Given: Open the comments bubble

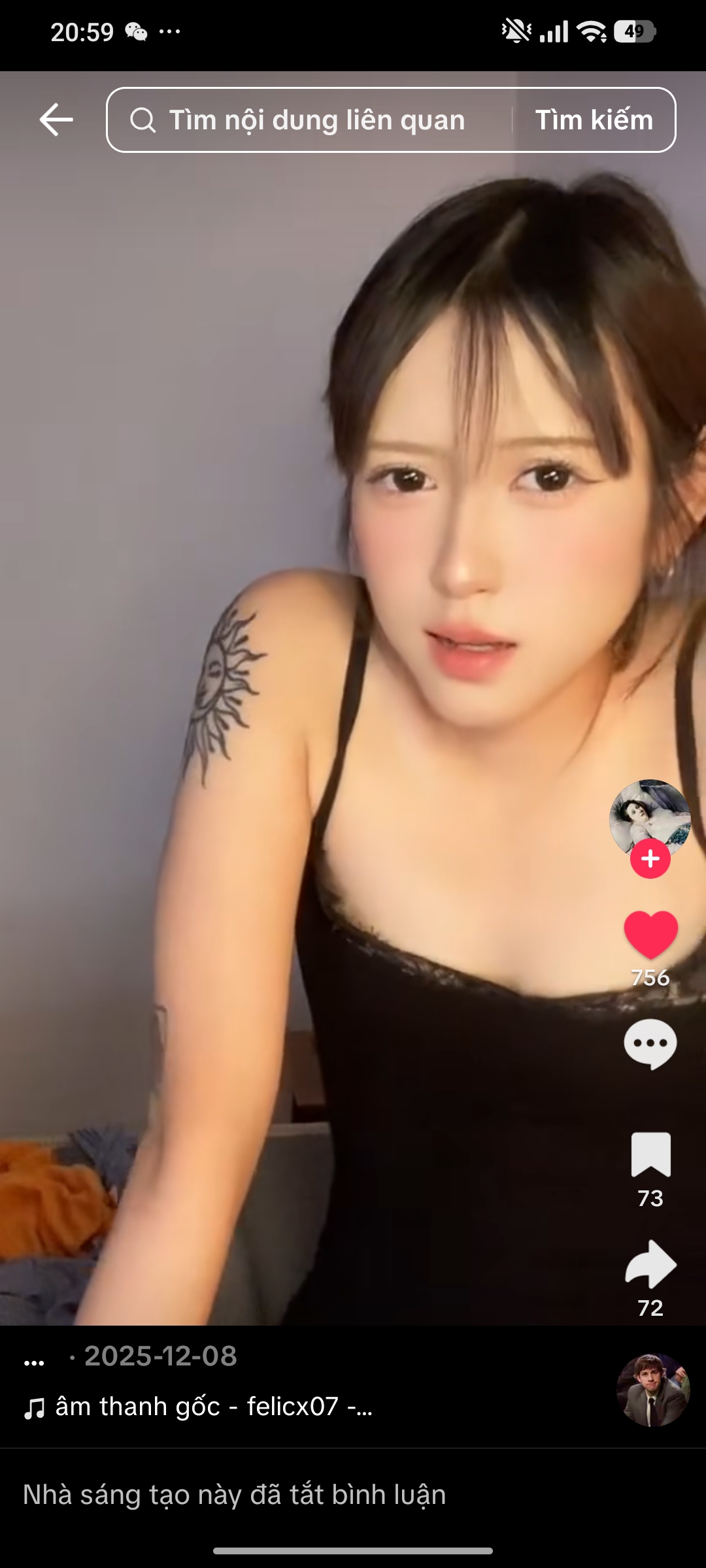Looking at the screenshot, I should tap(650, 1044).
